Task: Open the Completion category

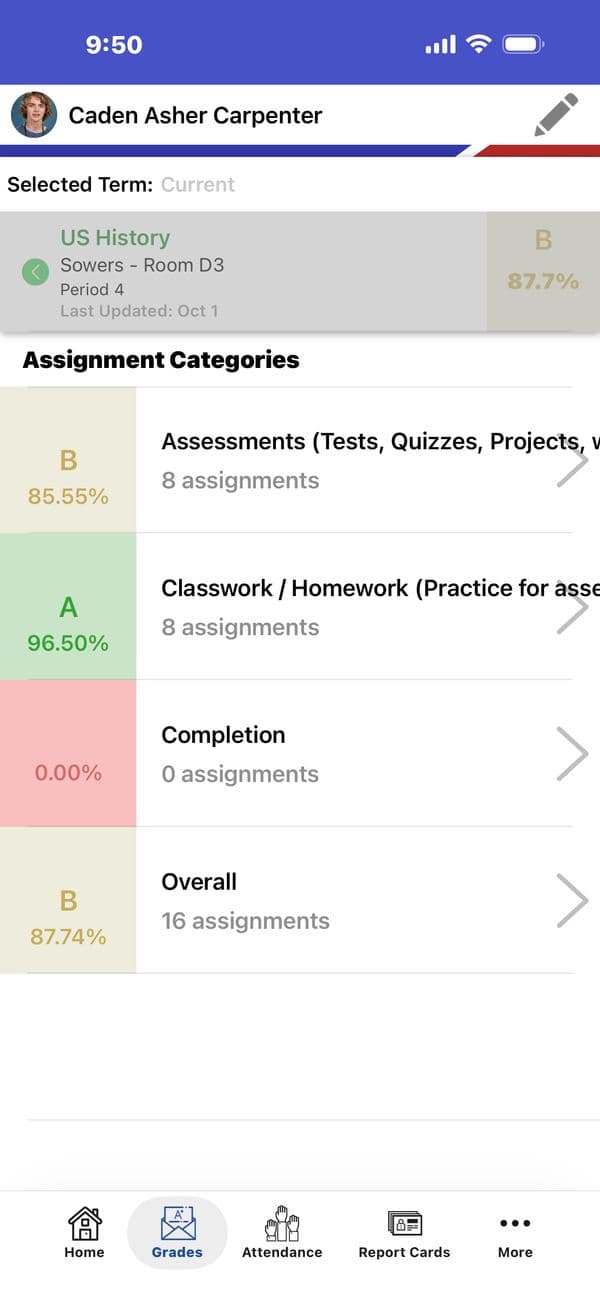Action: tap(360, 754)
